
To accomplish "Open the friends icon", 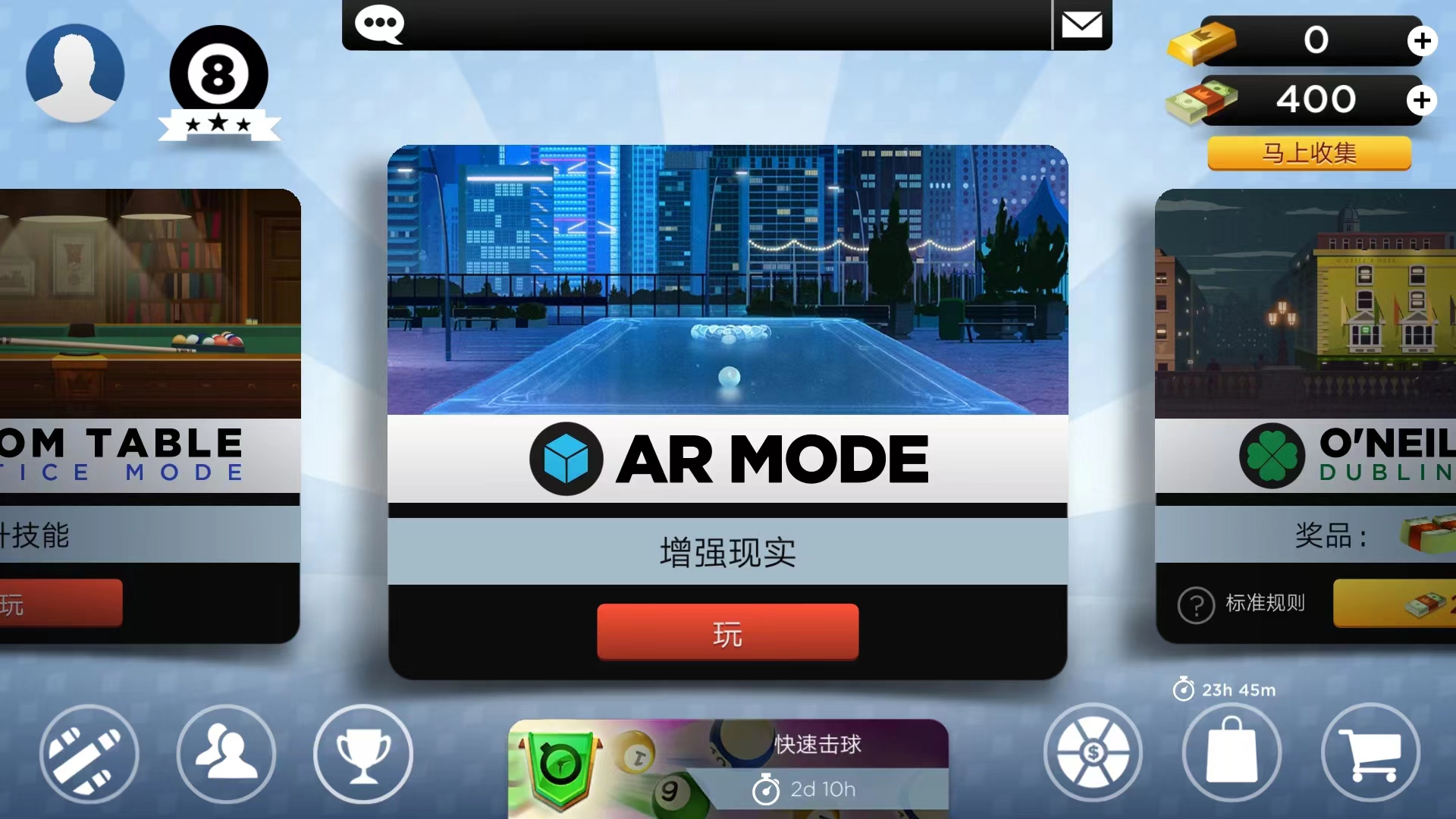I will point(226,754).
